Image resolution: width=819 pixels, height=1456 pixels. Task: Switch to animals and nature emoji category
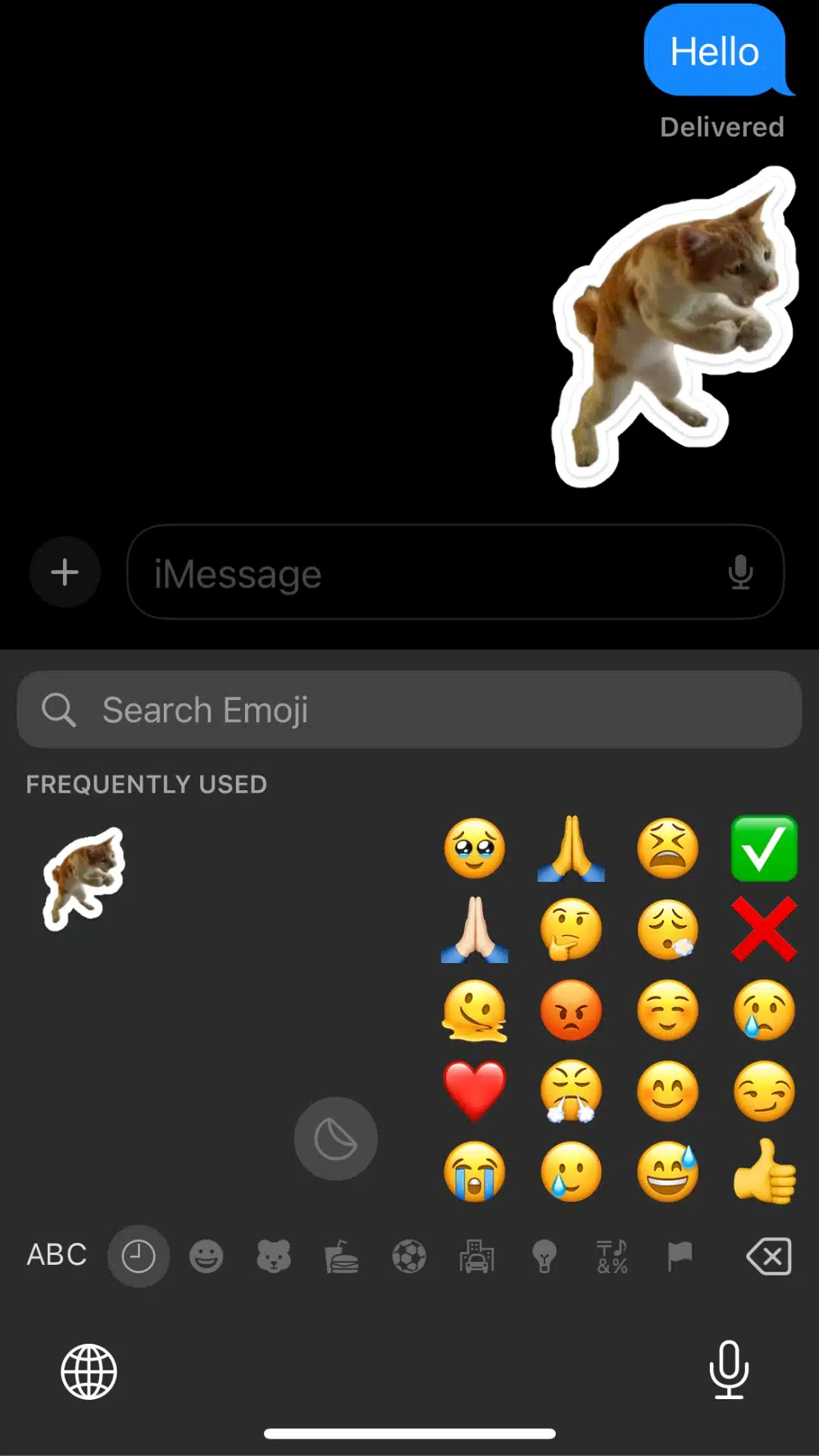click(x=274, y=1257)
